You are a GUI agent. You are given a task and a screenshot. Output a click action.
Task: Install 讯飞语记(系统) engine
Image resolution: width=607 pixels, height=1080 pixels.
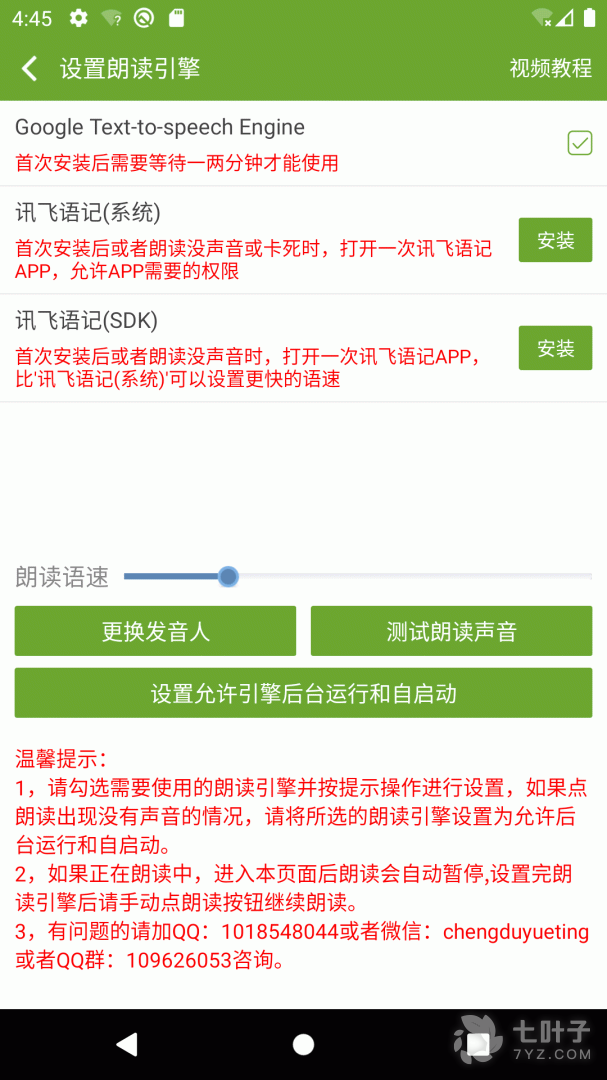555,240
